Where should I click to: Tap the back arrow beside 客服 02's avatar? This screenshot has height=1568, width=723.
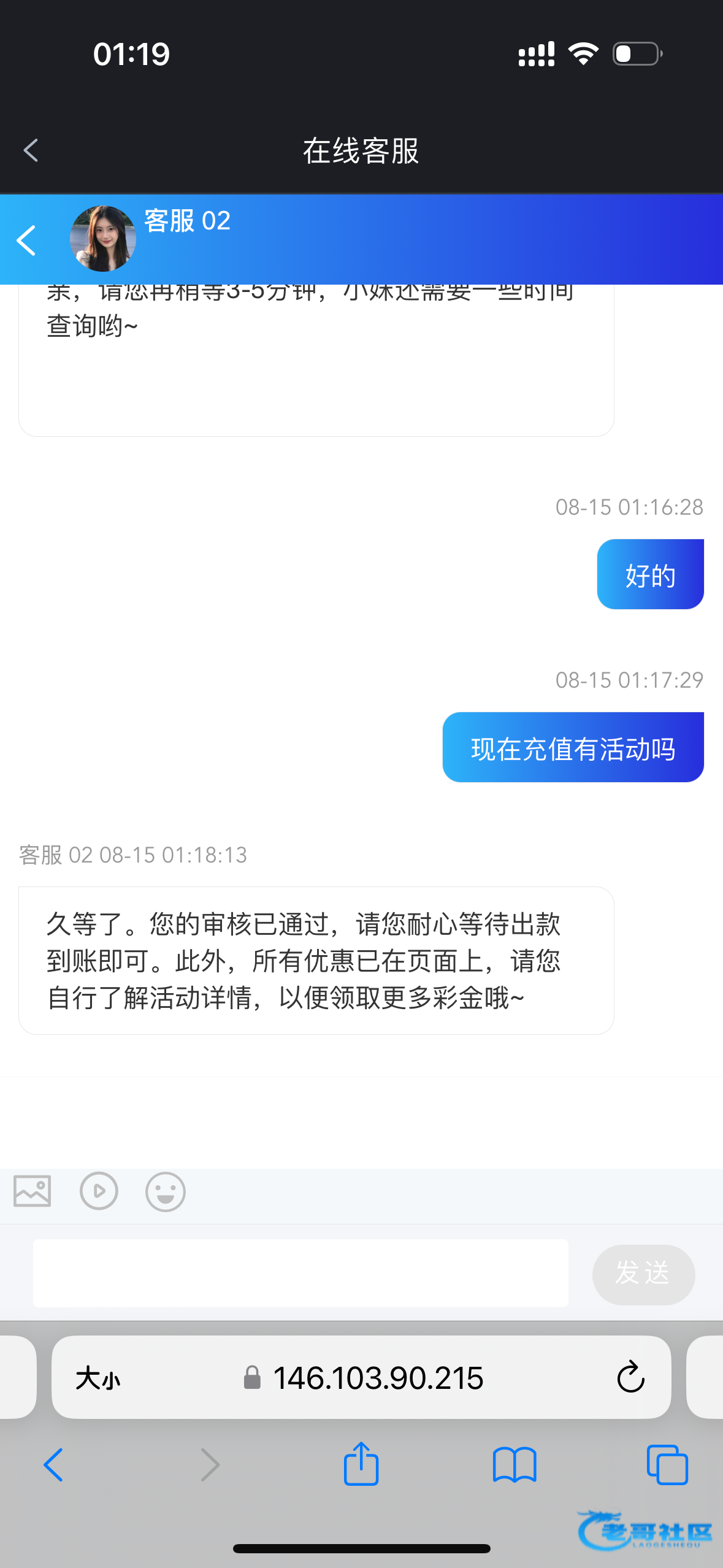pyautogui.click(x=26, y=240)
